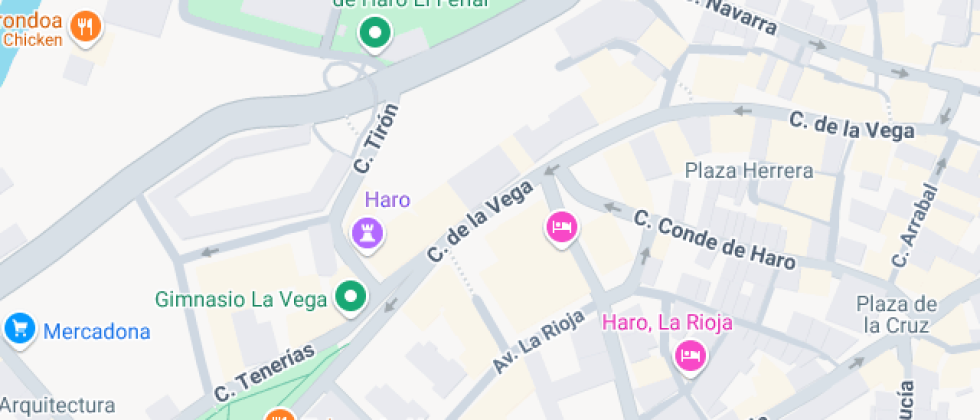The image size is (980, 420).
Task: Open the restaurant pin below C. Tenerías
Action: pyautogui.click(x=280, y=415)
